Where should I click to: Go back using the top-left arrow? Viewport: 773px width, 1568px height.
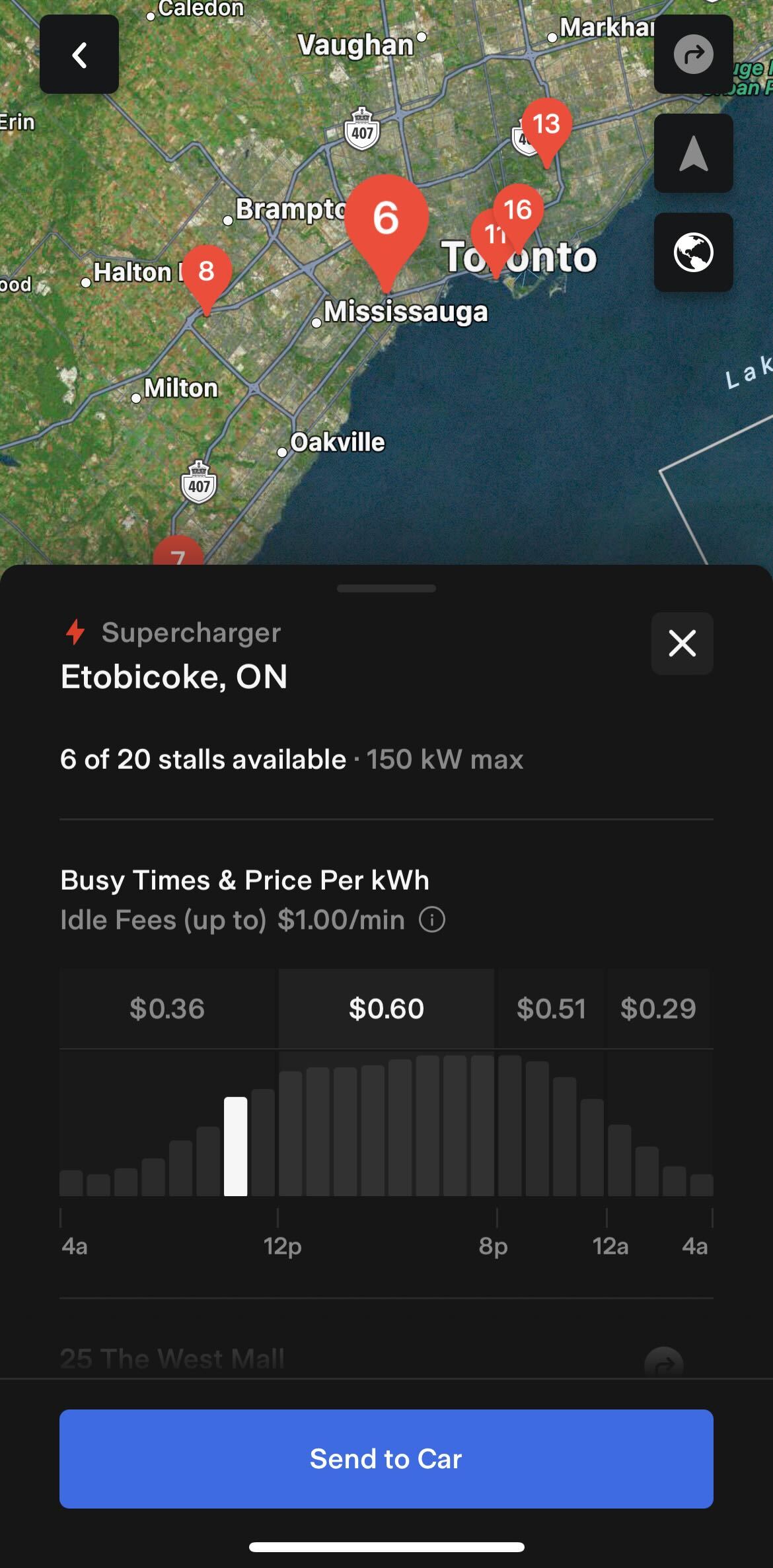pyautogui.click(x=79, y=55)
